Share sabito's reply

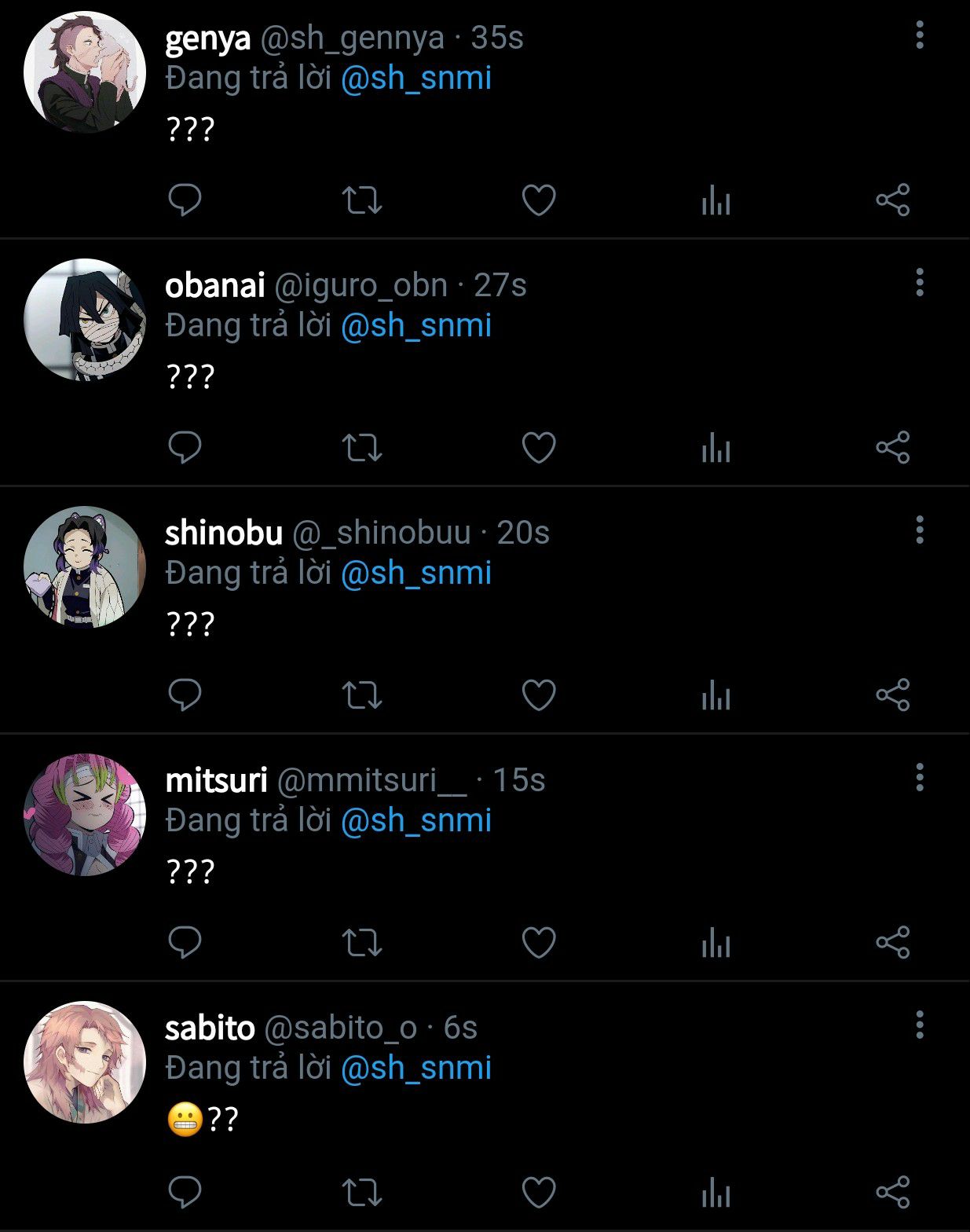click(893, 1193)
